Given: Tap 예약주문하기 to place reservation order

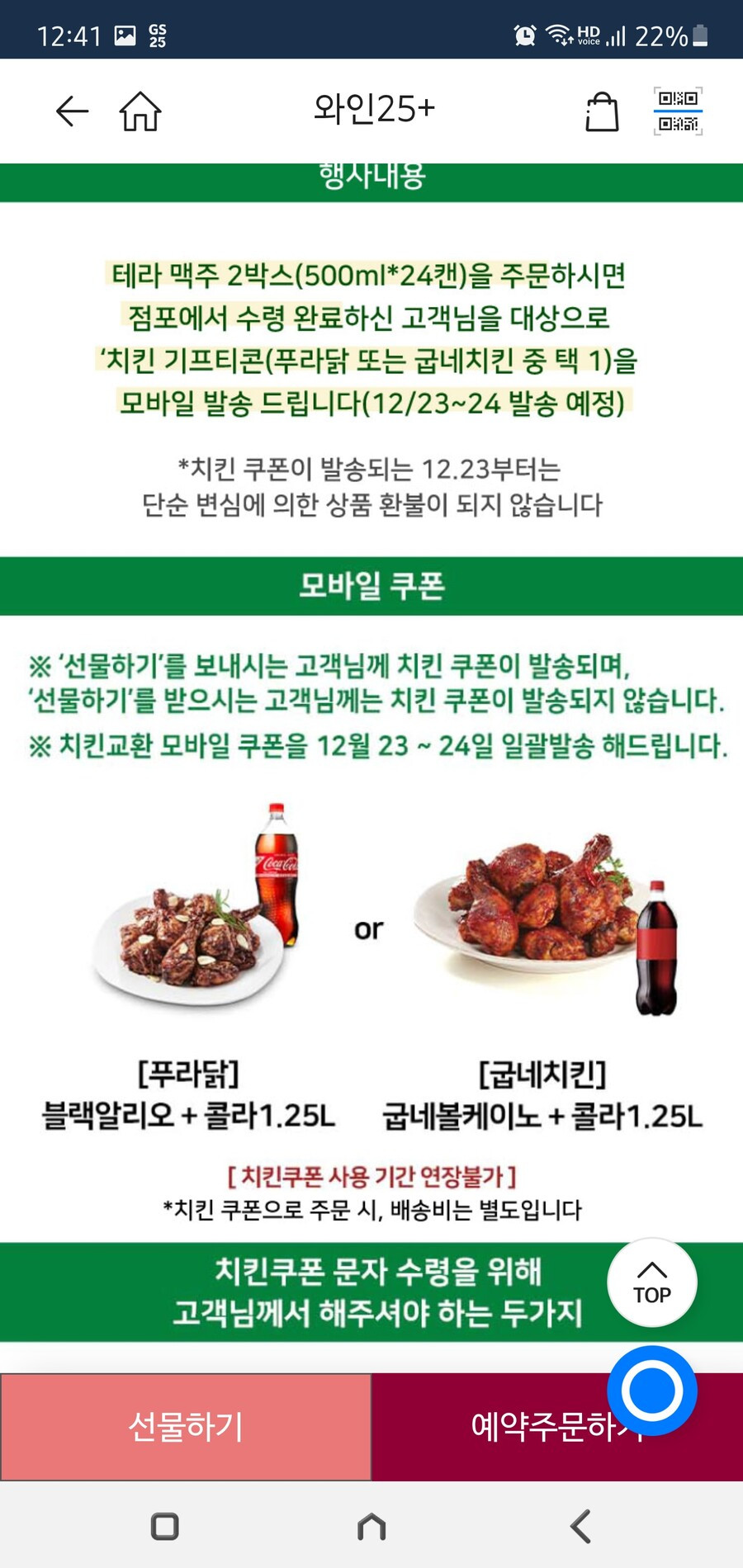Looking at the screenshot, I should tap(557, 1427).
